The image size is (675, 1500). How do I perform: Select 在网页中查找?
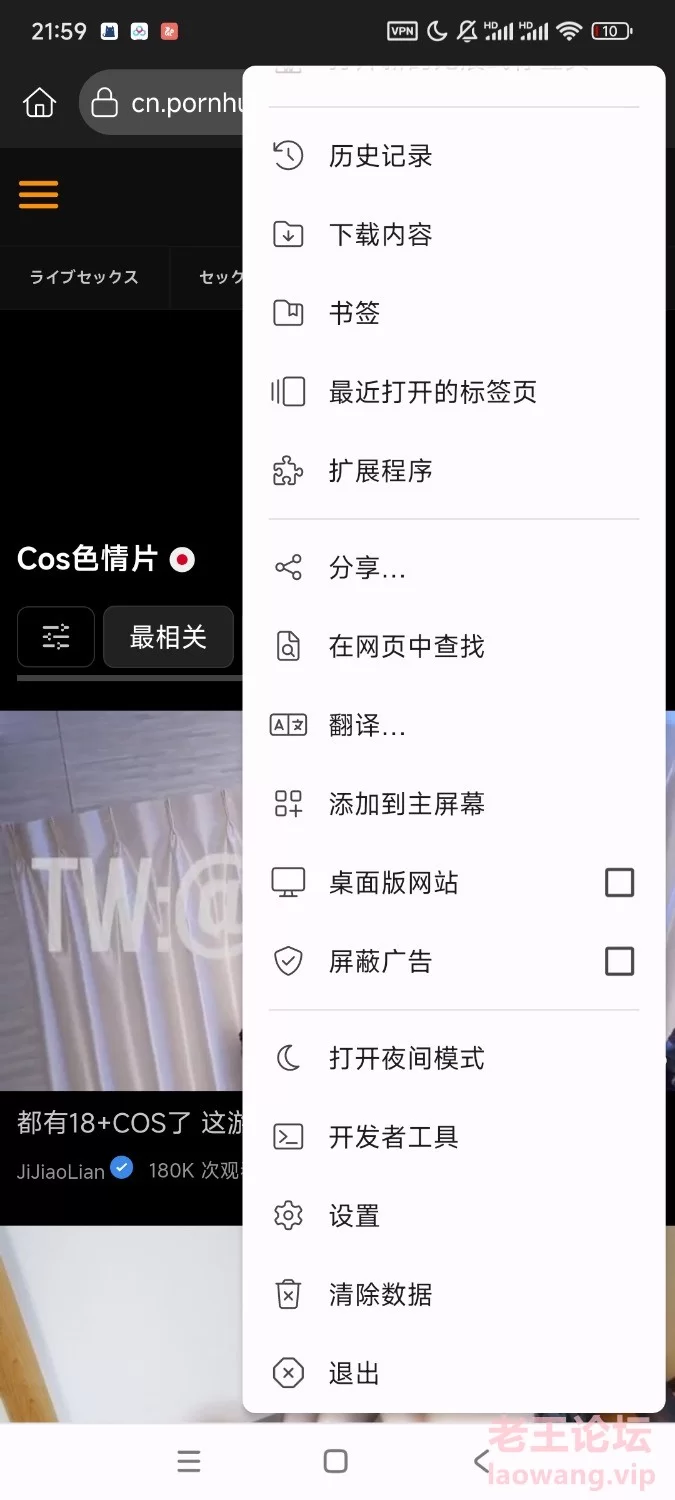click(x=453, y=647)
